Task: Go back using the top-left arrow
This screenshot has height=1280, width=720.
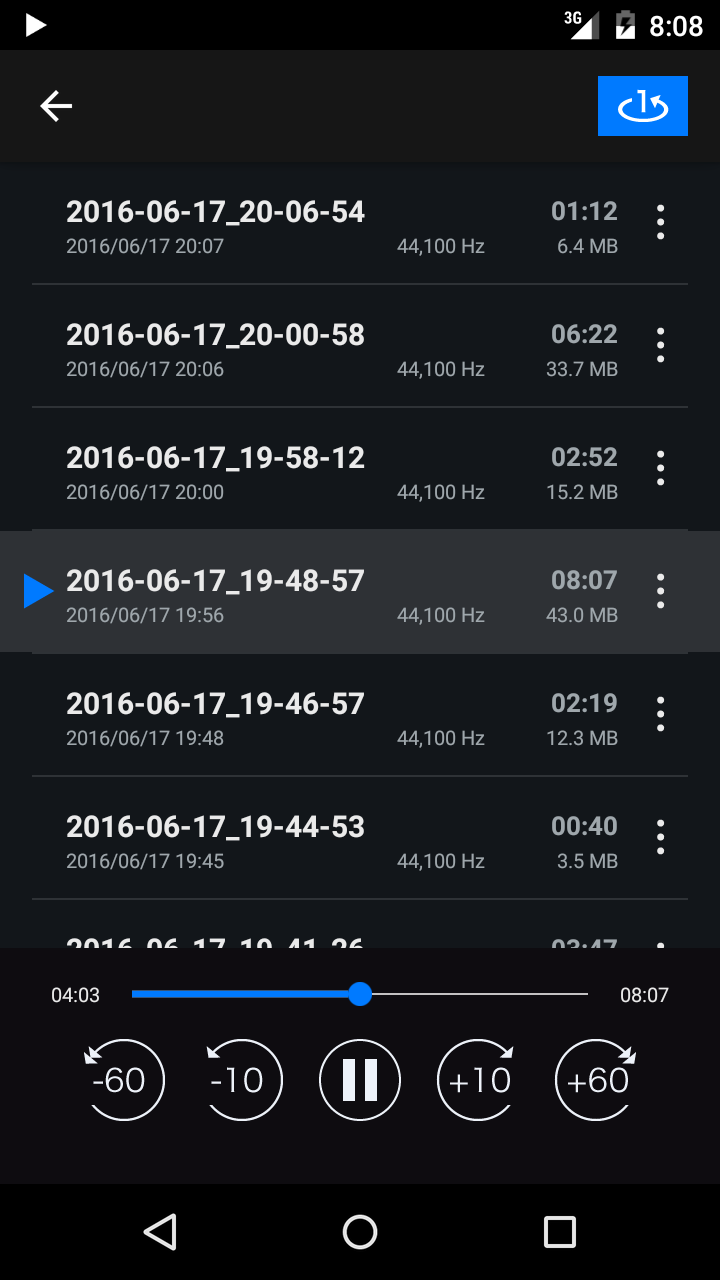Action: pos(56,106)
